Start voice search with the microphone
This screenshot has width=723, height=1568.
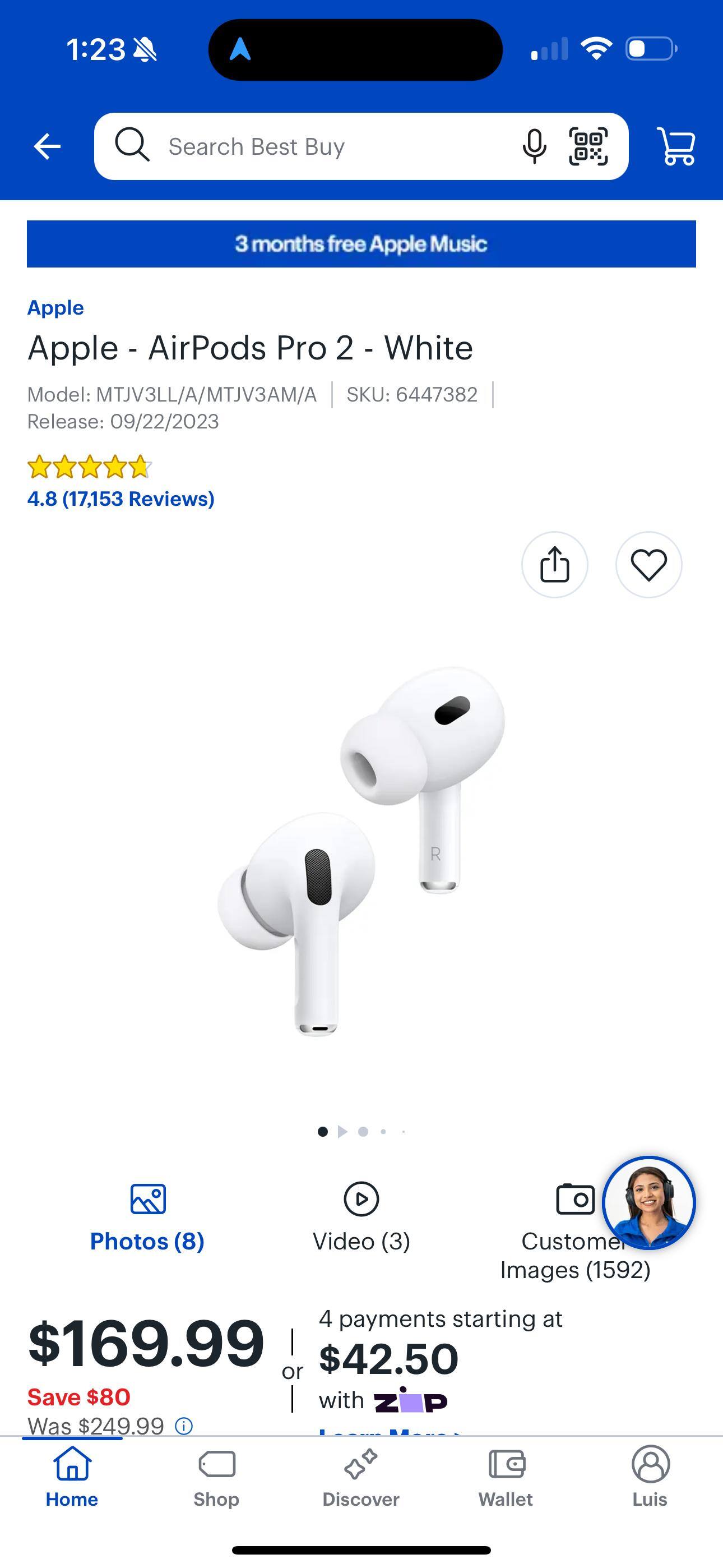click(x=534, y=147)
